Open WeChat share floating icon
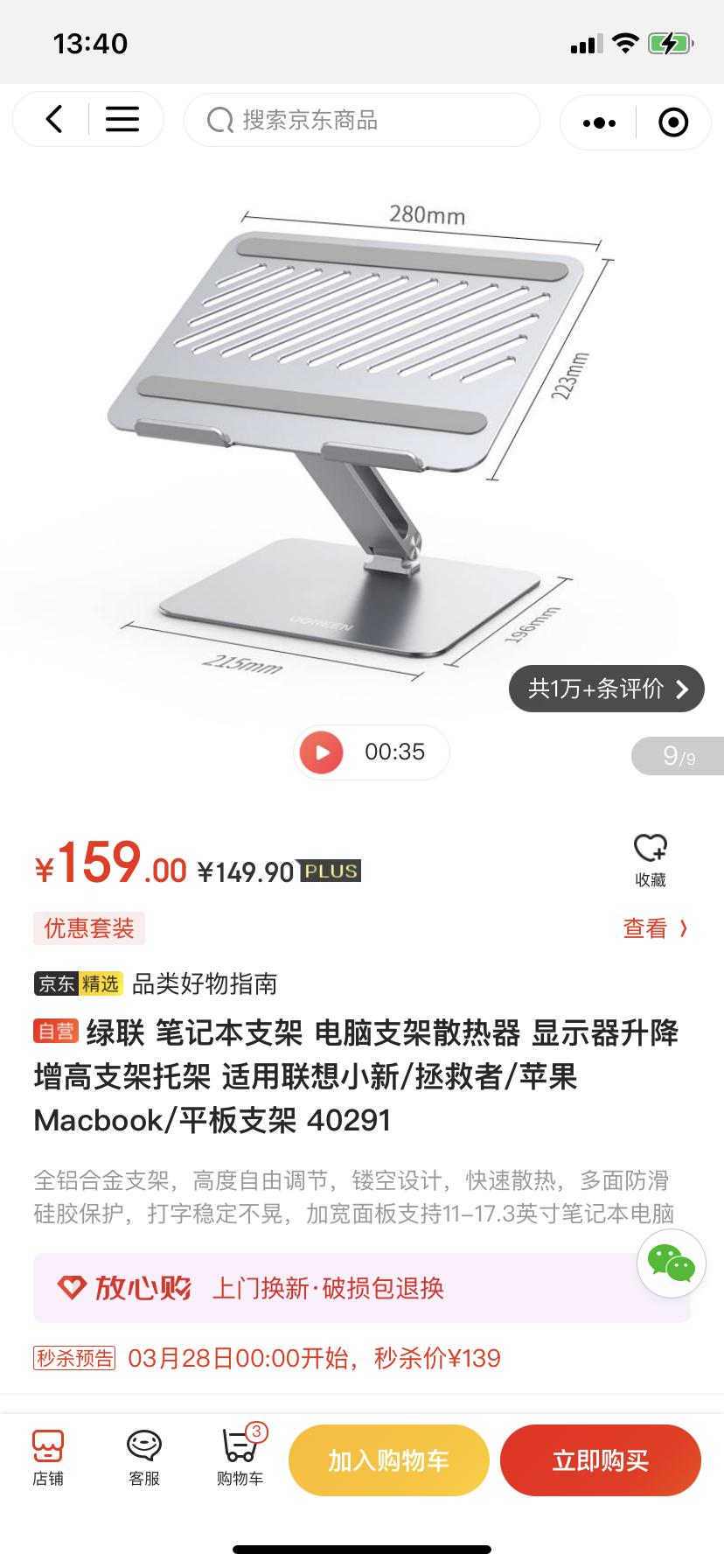Screen dimensions: 724x1568 click(x=671, y=1262)
